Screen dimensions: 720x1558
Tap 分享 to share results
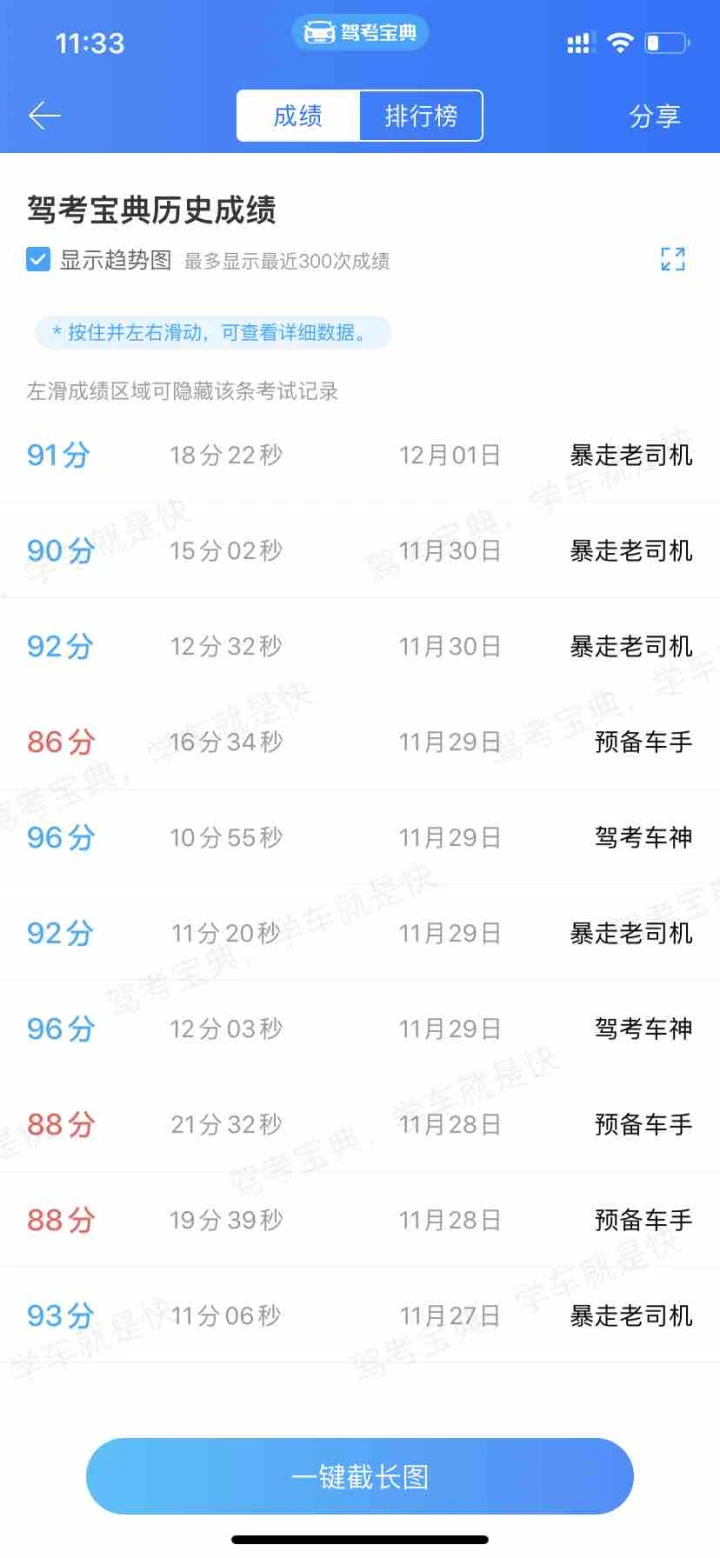(x=655, y=116)
